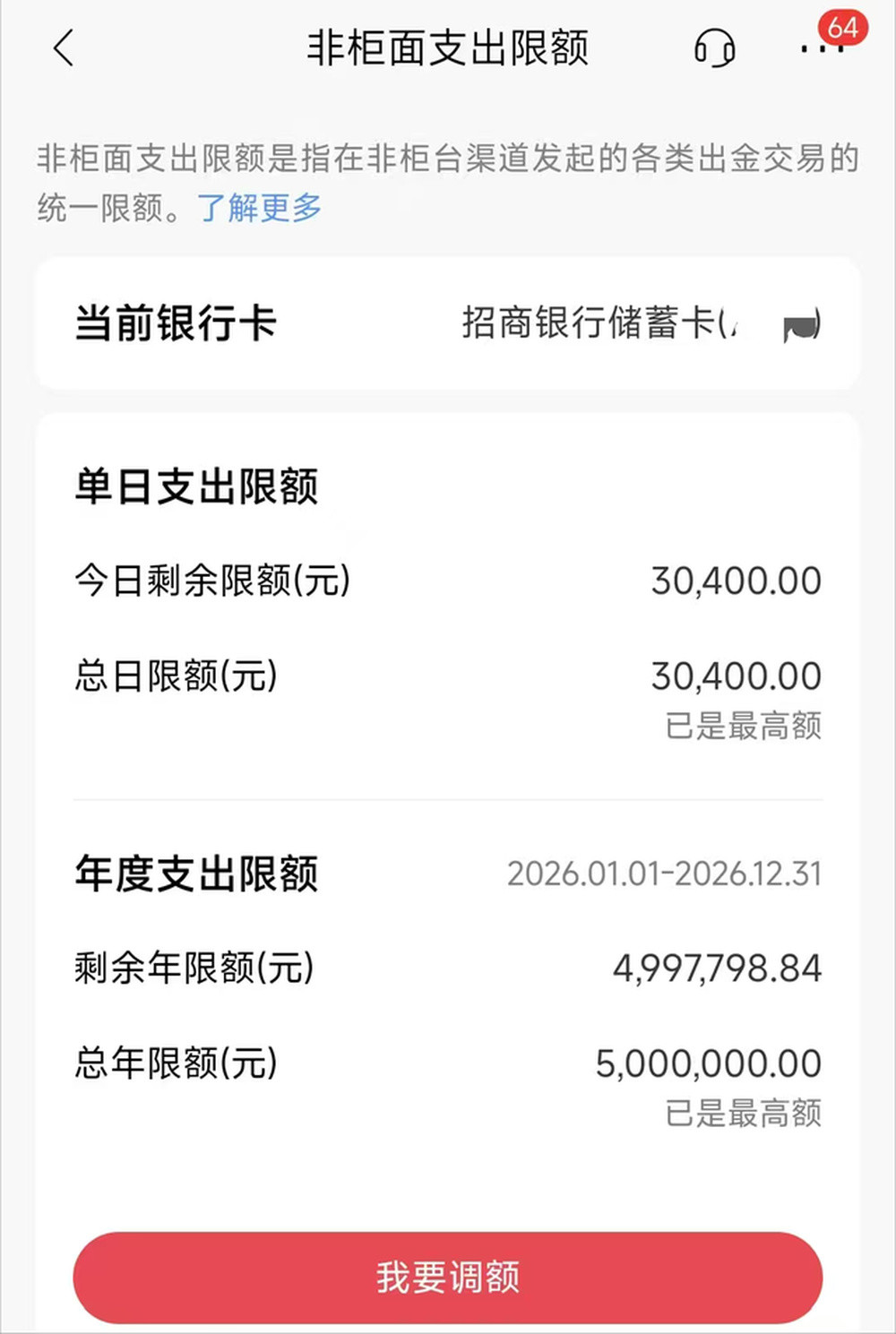Tap the 非柜面支出限额 page title
Image resolution: width=896 pixels, height=1334 pixels.
pos(448,50)
